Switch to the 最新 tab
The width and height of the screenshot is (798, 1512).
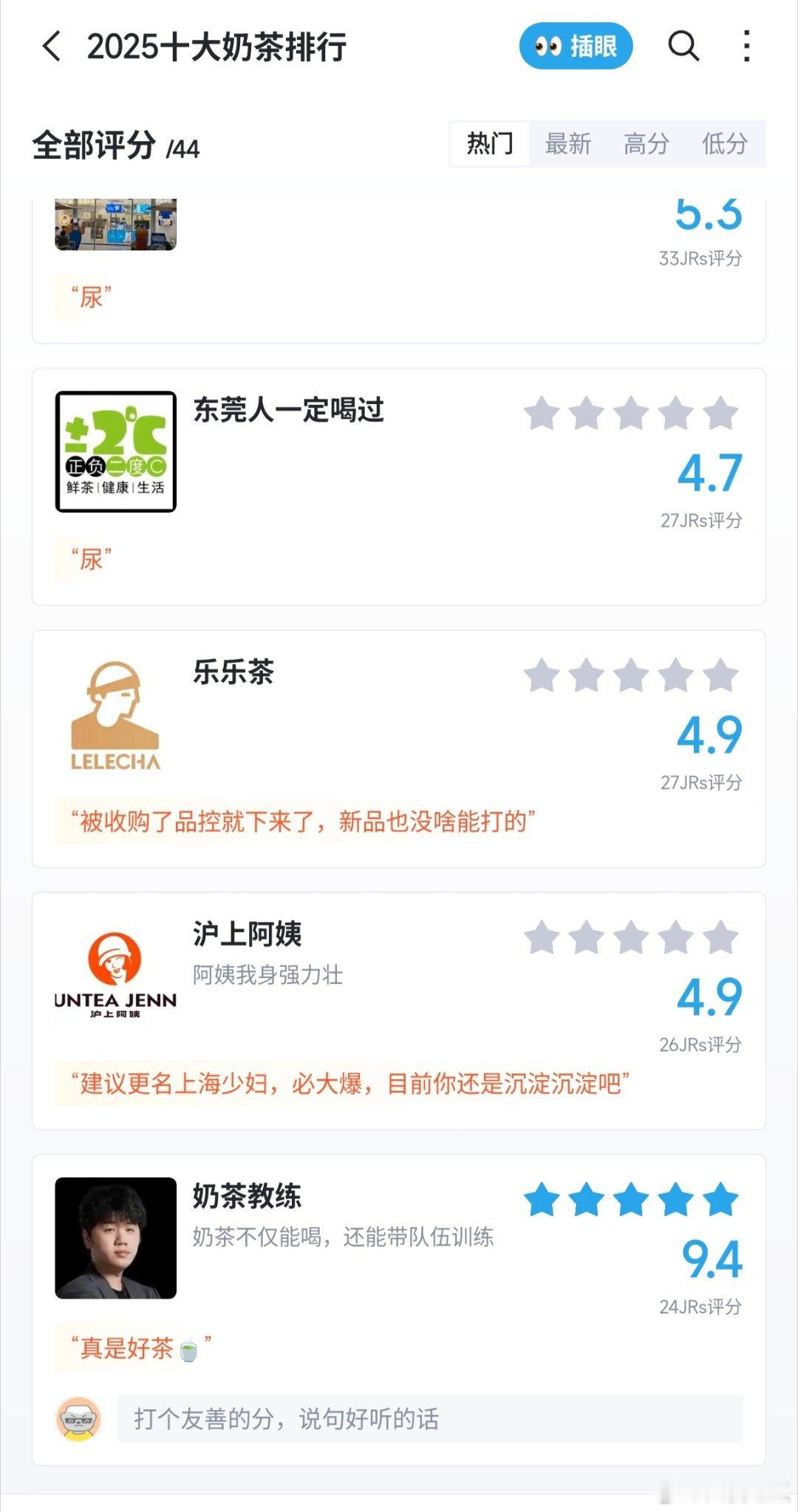568,143
